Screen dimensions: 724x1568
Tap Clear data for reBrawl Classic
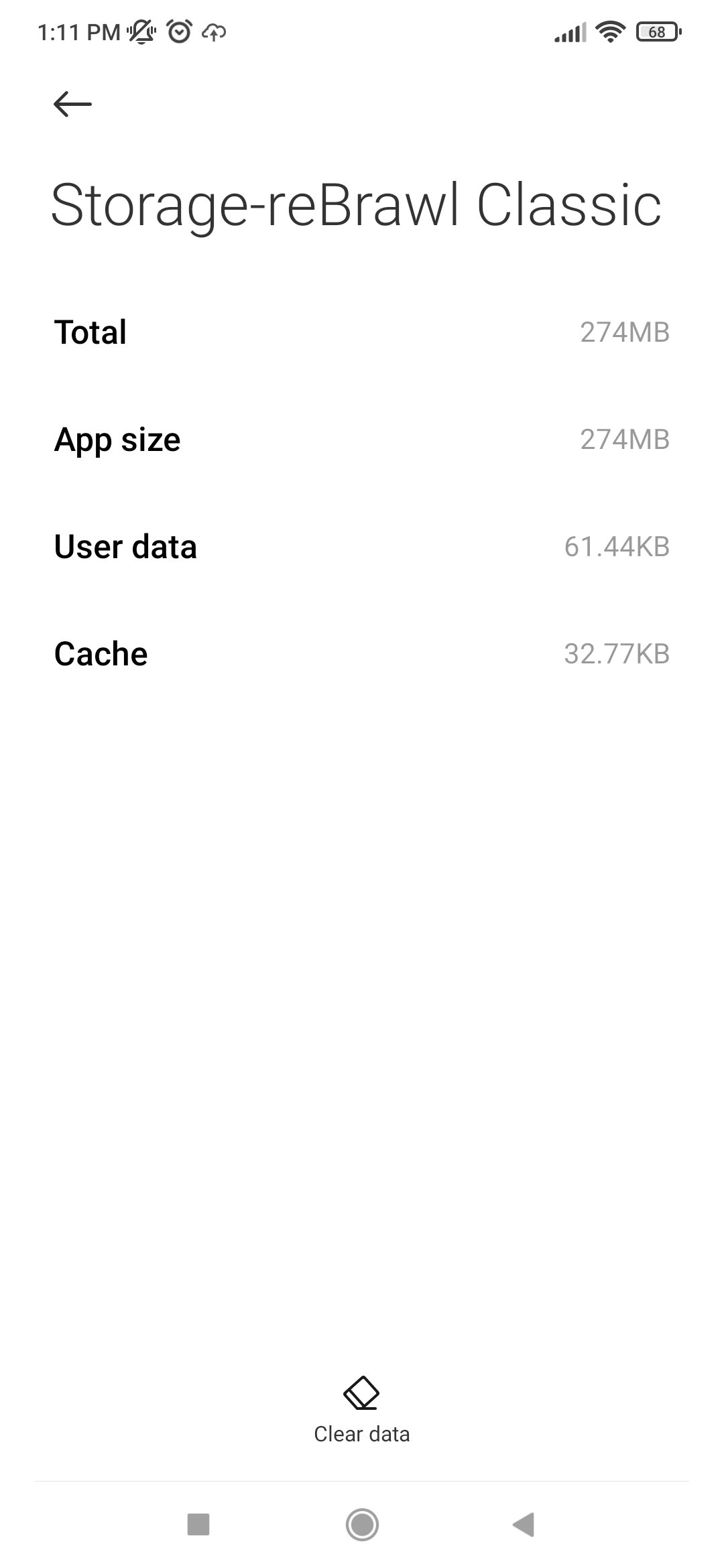pyautogui.click(x=361, y=1410)
